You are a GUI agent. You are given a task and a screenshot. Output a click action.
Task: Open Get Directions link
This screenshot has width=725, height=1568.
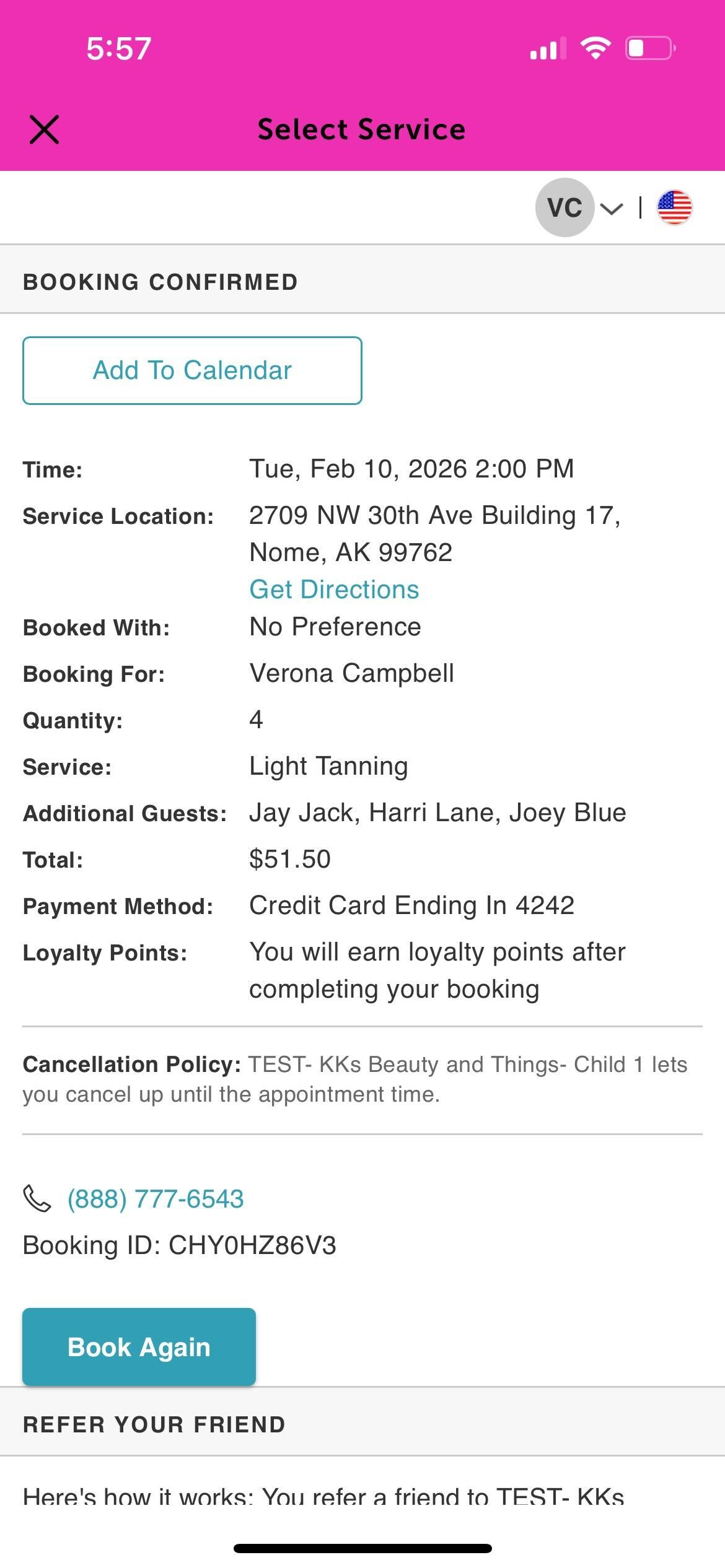pyautogui.click(x=334, y=590)
